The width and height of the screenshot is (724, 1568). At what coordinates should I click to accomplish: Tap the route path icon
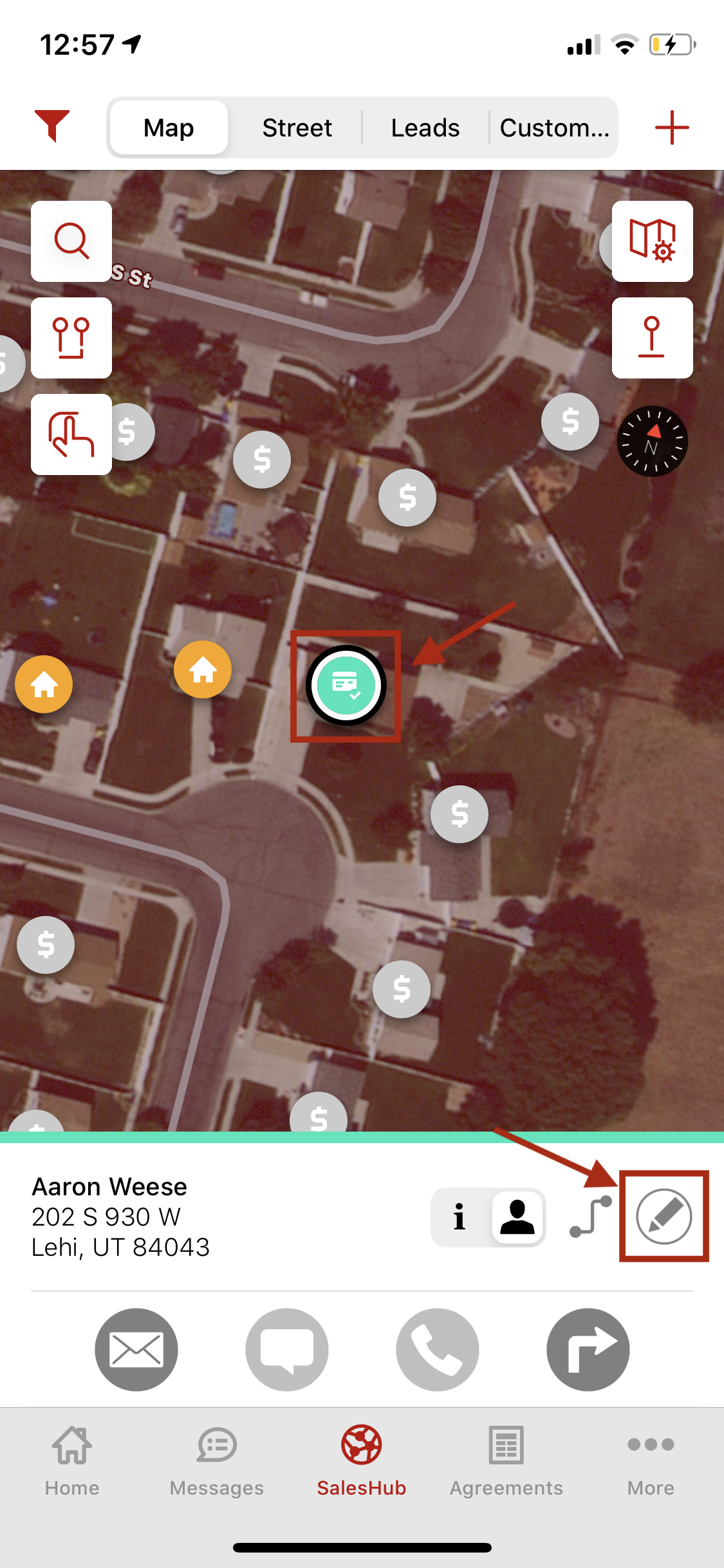tap(590, 1217)
